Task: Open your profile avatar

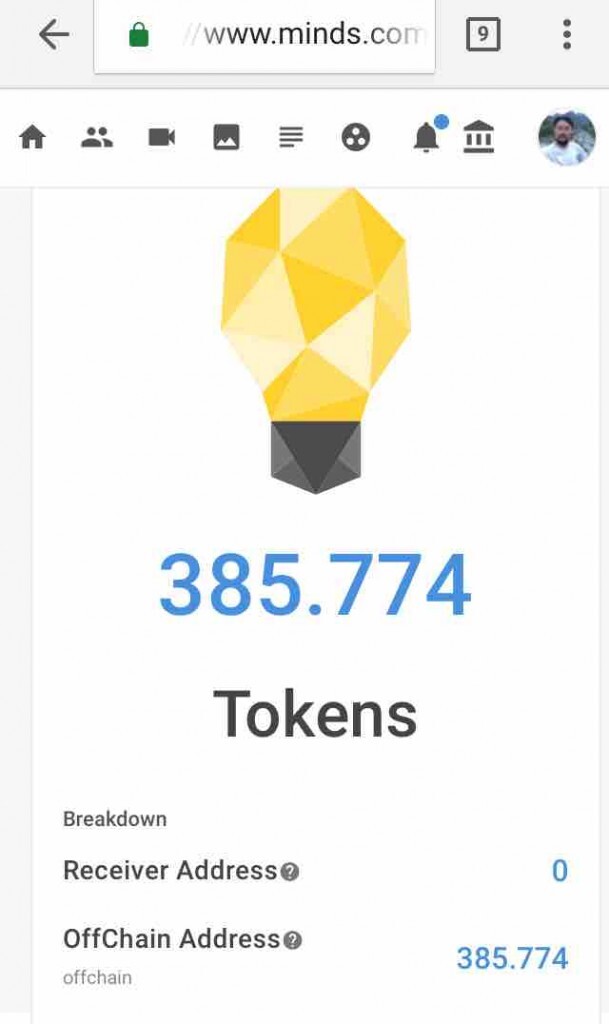Action: [x=566, y=138]
